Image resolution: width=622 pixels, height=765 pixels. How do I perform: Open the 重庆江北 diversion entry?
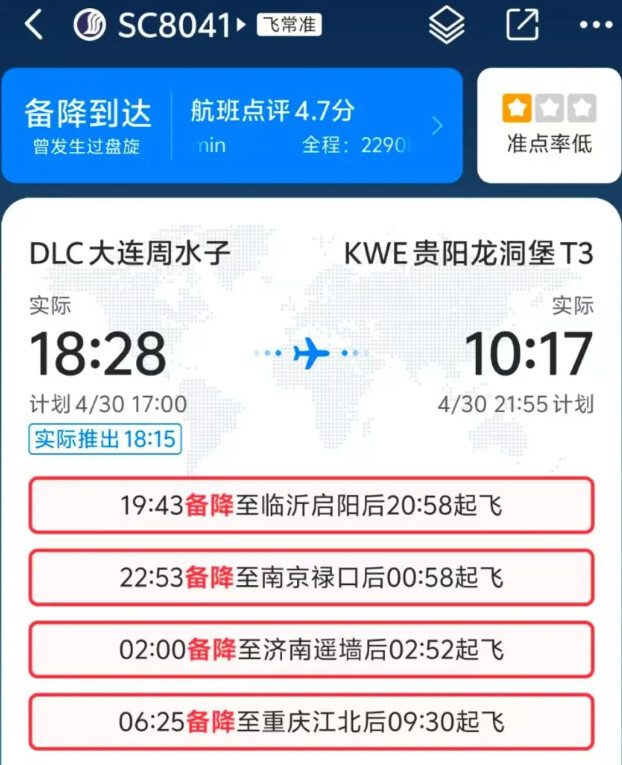[311, 721]
